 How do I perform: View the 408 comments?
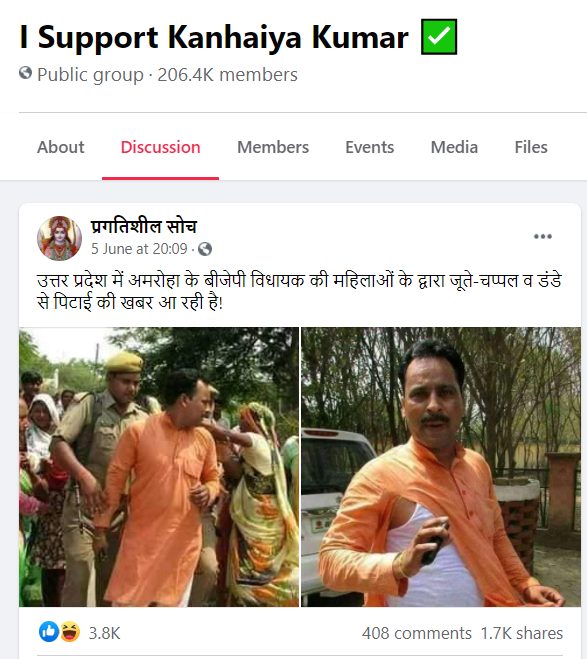(417, 633)
